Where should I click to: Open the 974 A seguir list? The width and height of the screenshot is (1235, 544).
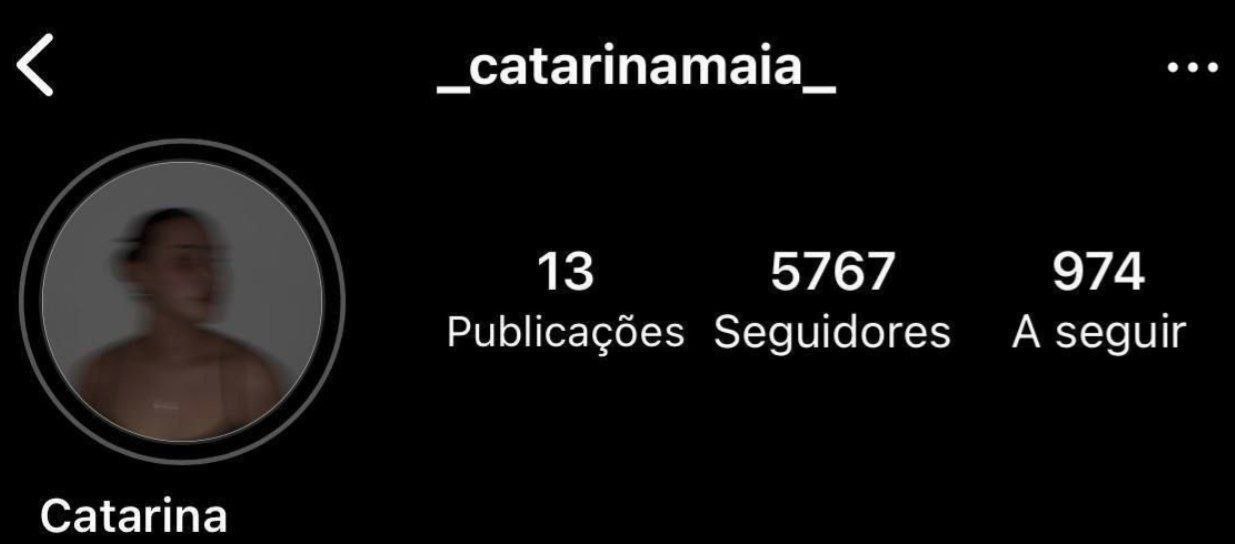(1098, 302)
